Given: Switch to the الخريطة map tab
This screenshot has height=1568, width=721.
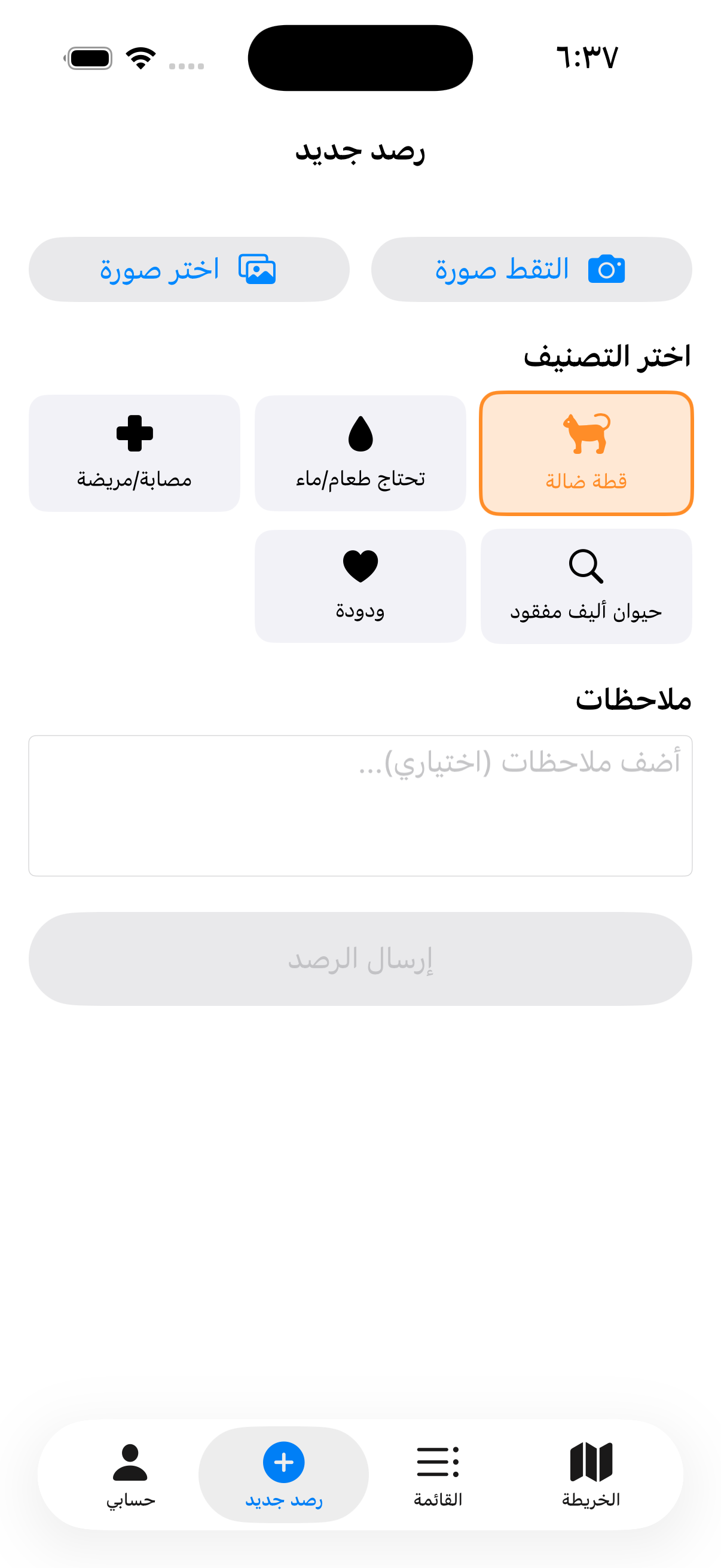Looking at the screenshot, I should tap(590, 1474).
